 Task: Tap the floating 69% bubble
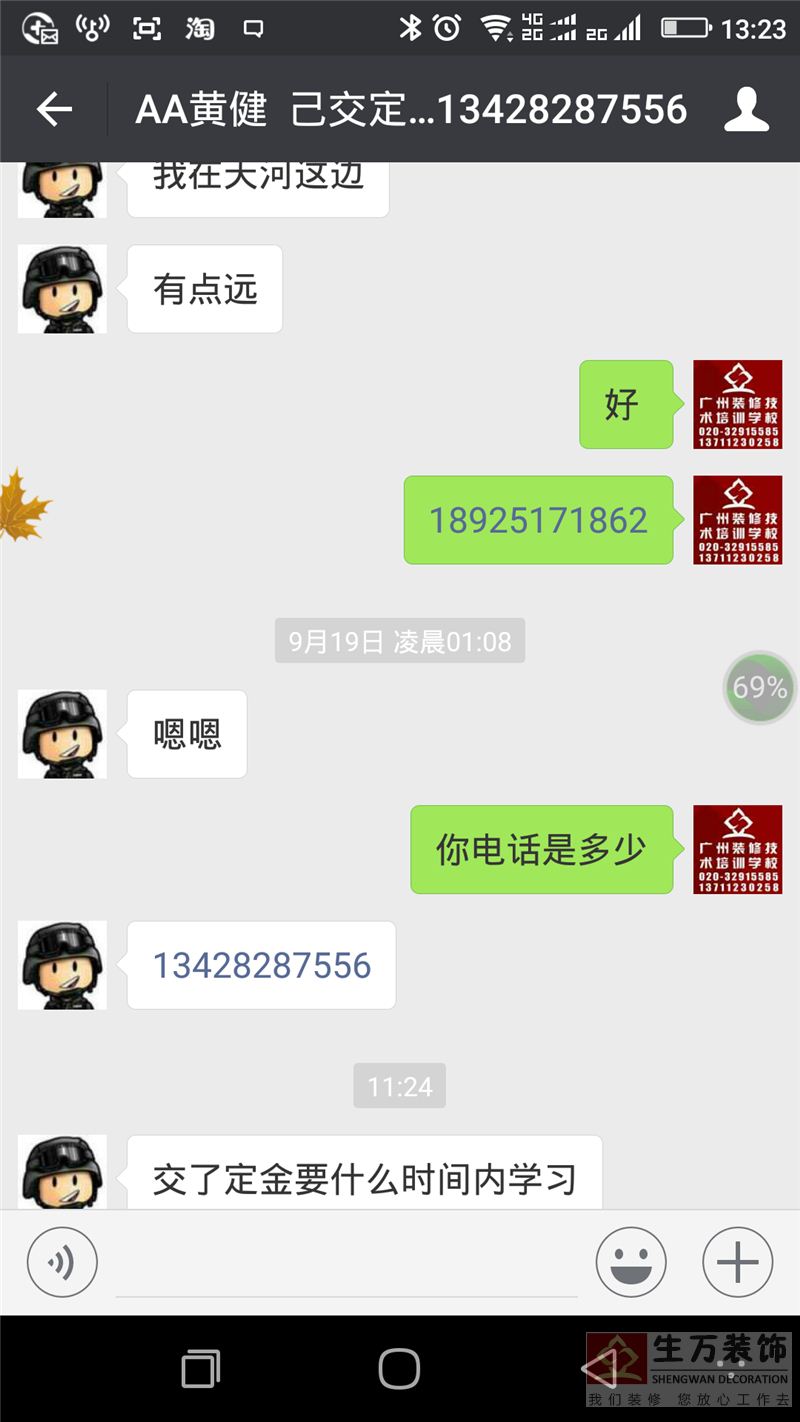pyautogui.click(x=759, y=688)
